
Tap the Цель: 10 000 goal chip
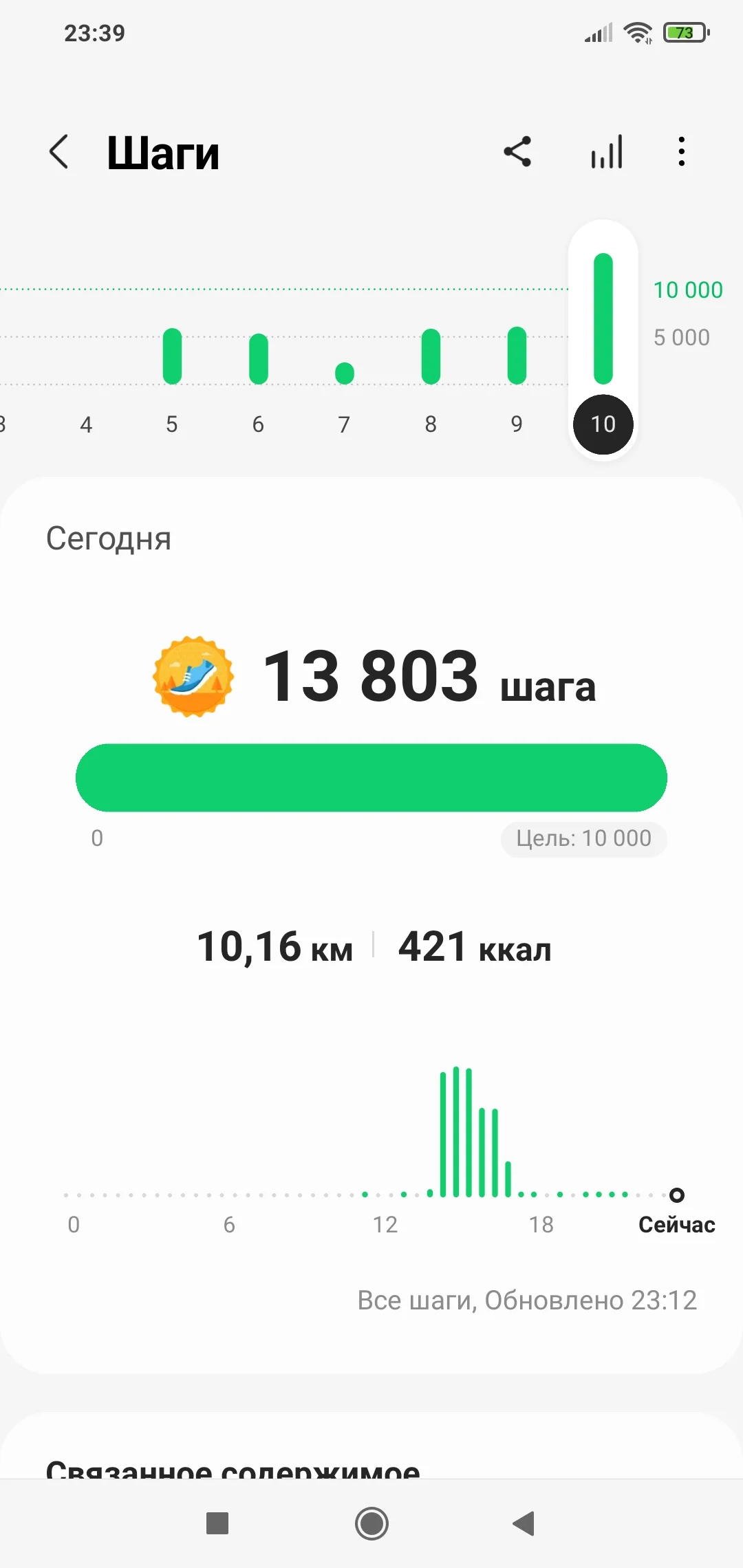point(583,838)
